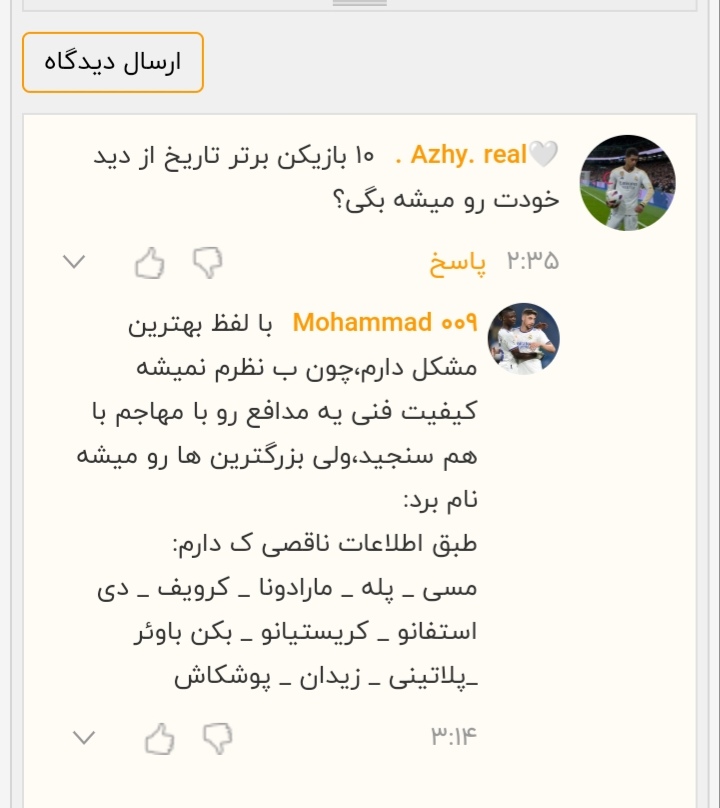Like Azhy. real's comment

tap(150, 263)
